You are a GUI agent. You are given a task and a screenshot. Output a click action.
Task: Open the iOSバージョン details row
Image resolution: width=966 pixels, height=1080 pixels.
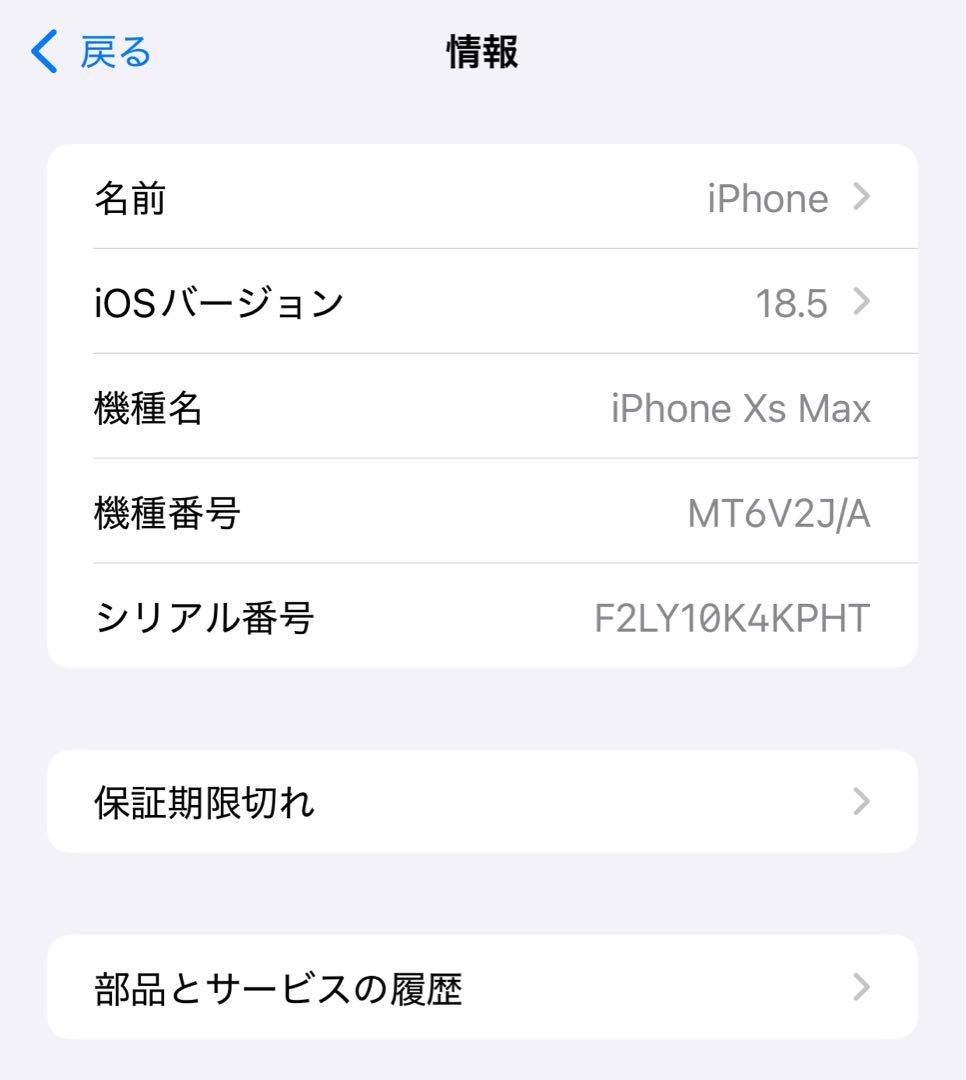point(482,302)
